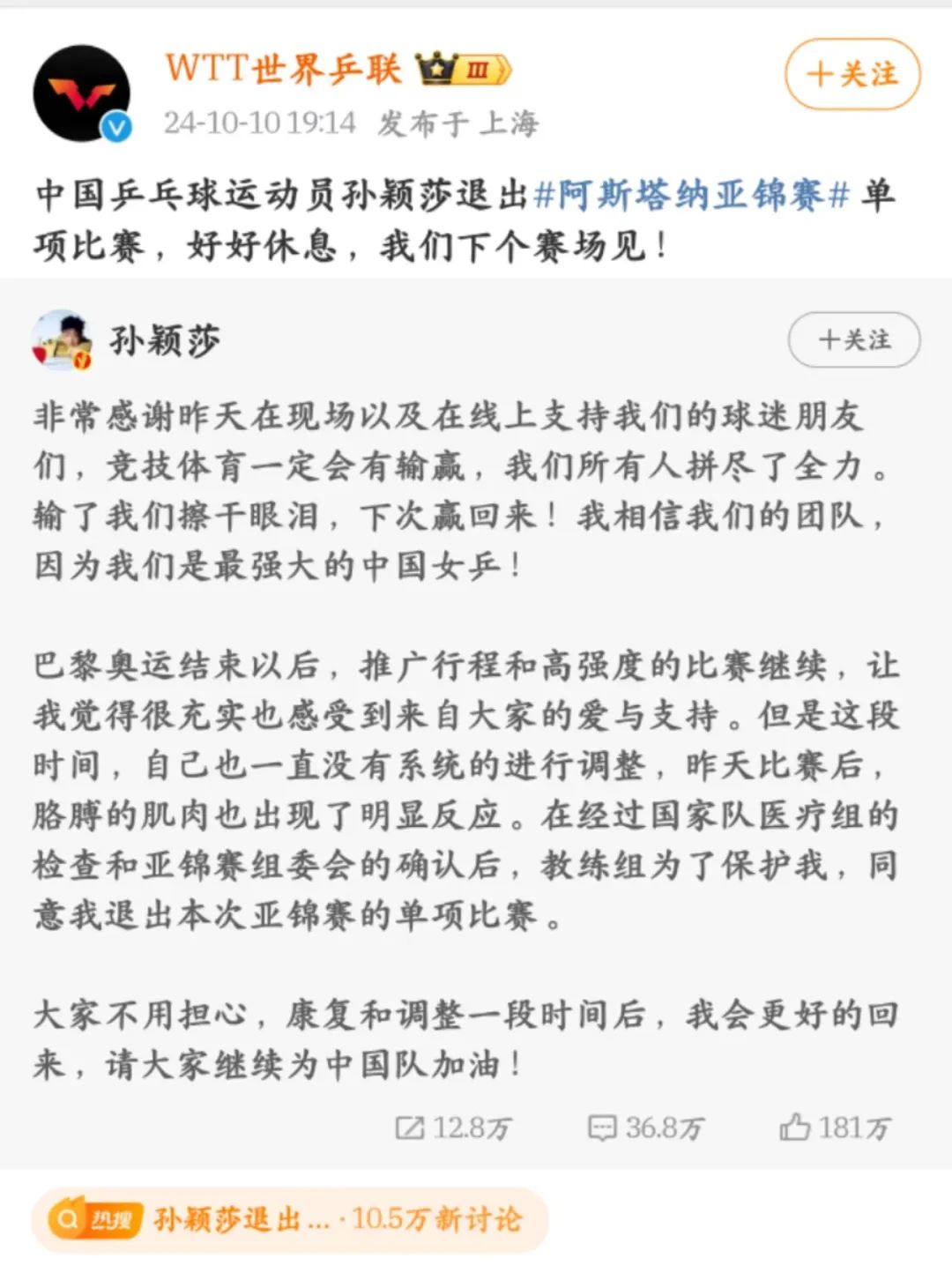The width and height of the screenshot is (952, 1288).
Task: Follow 孙颖莎 from the quoted post
Action: point(853,339)
